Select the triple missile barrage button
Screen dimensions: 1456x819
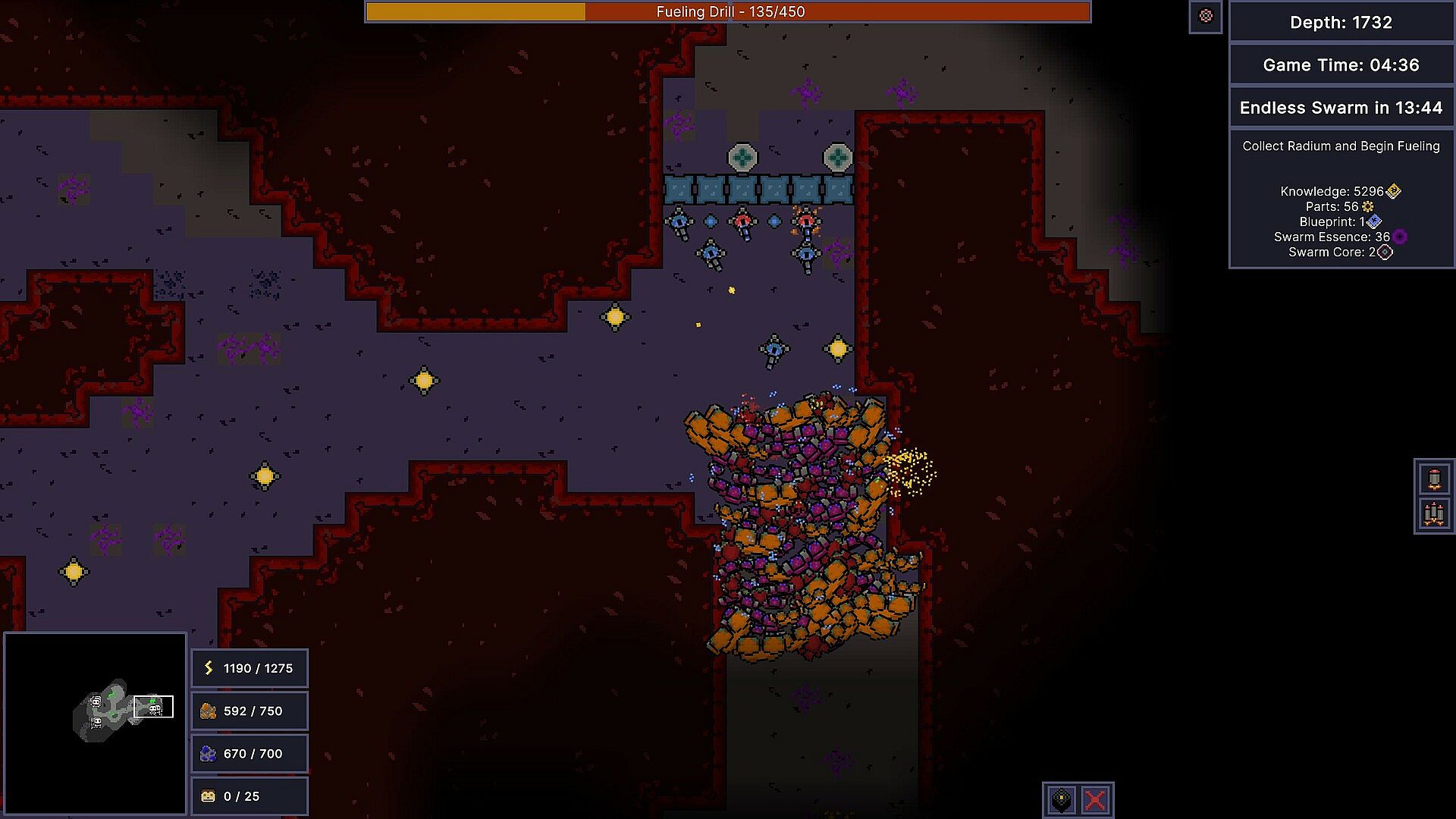[x=1434, y=514]
